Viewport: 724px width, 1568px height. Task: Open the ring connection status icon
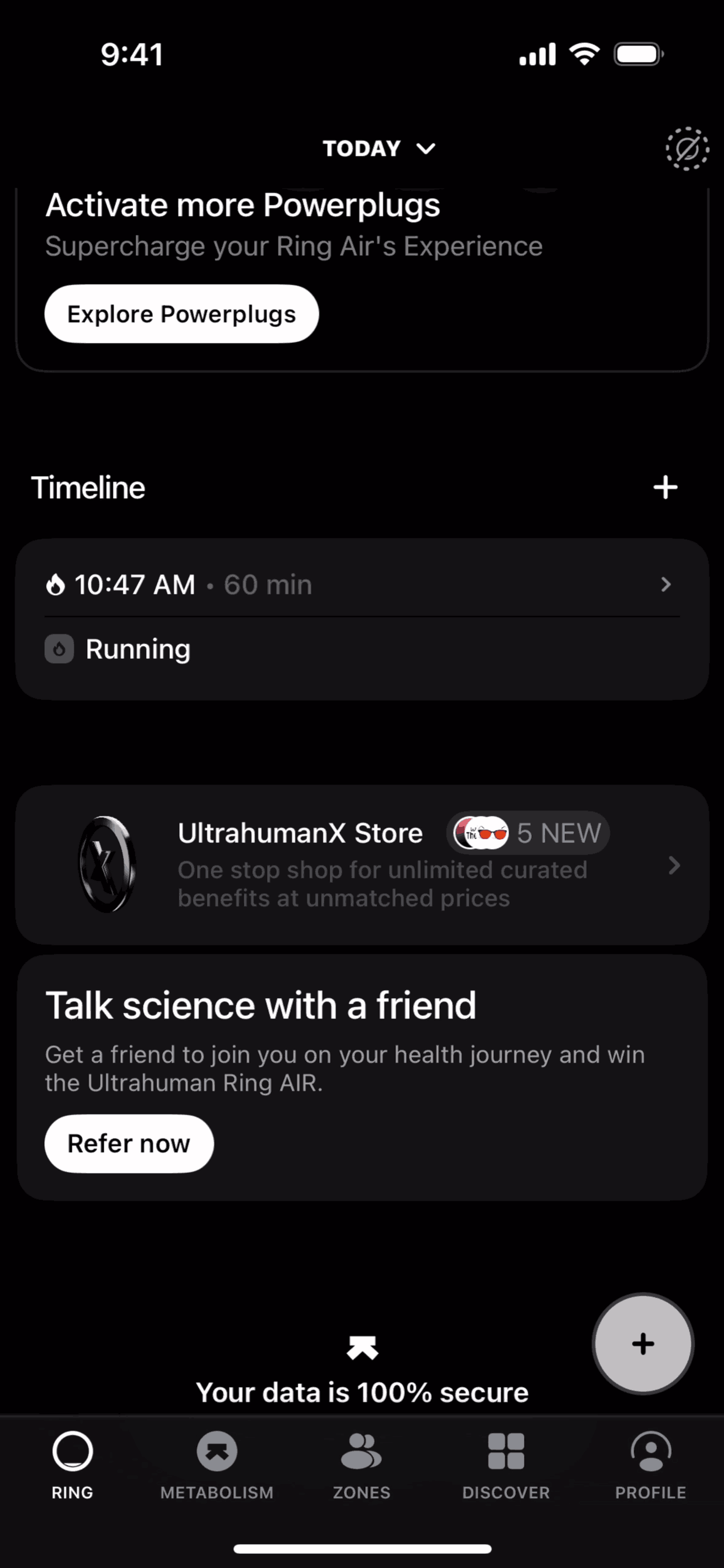click(x=687, y=148)
